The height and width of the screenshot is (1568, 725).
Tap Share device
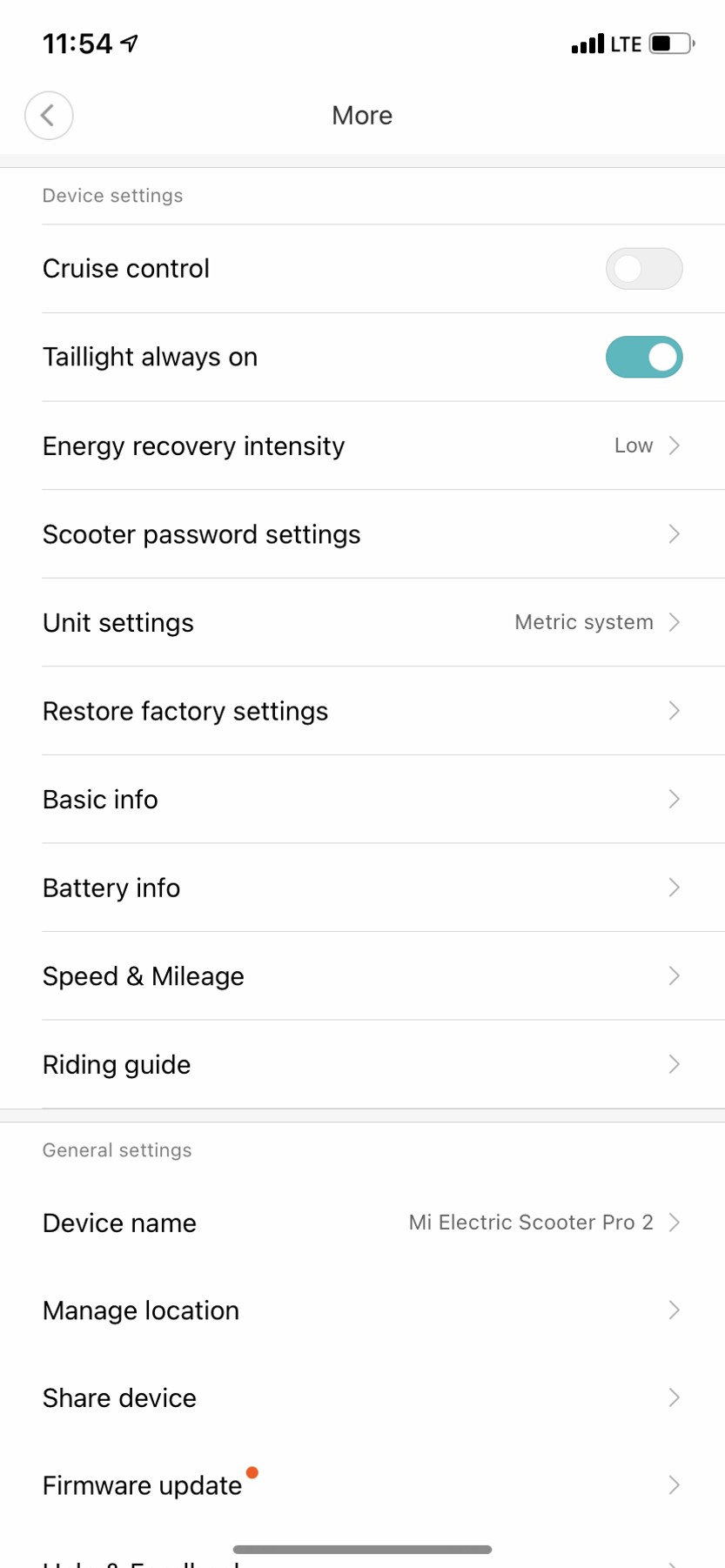[x=362, y=1398]
